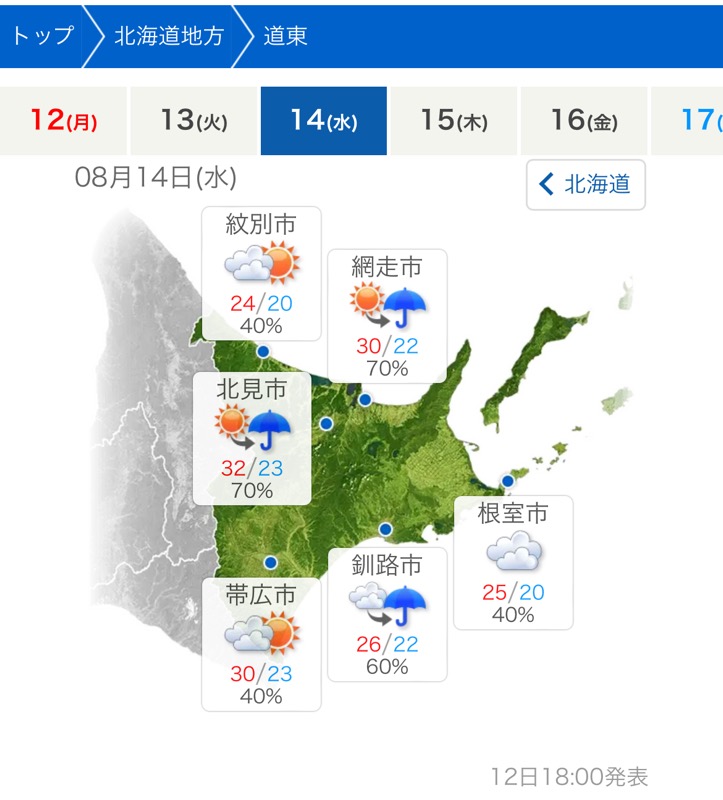Switch to the 13(火) forecast tab
723x800 pixels.
click(x=193, y=121)
